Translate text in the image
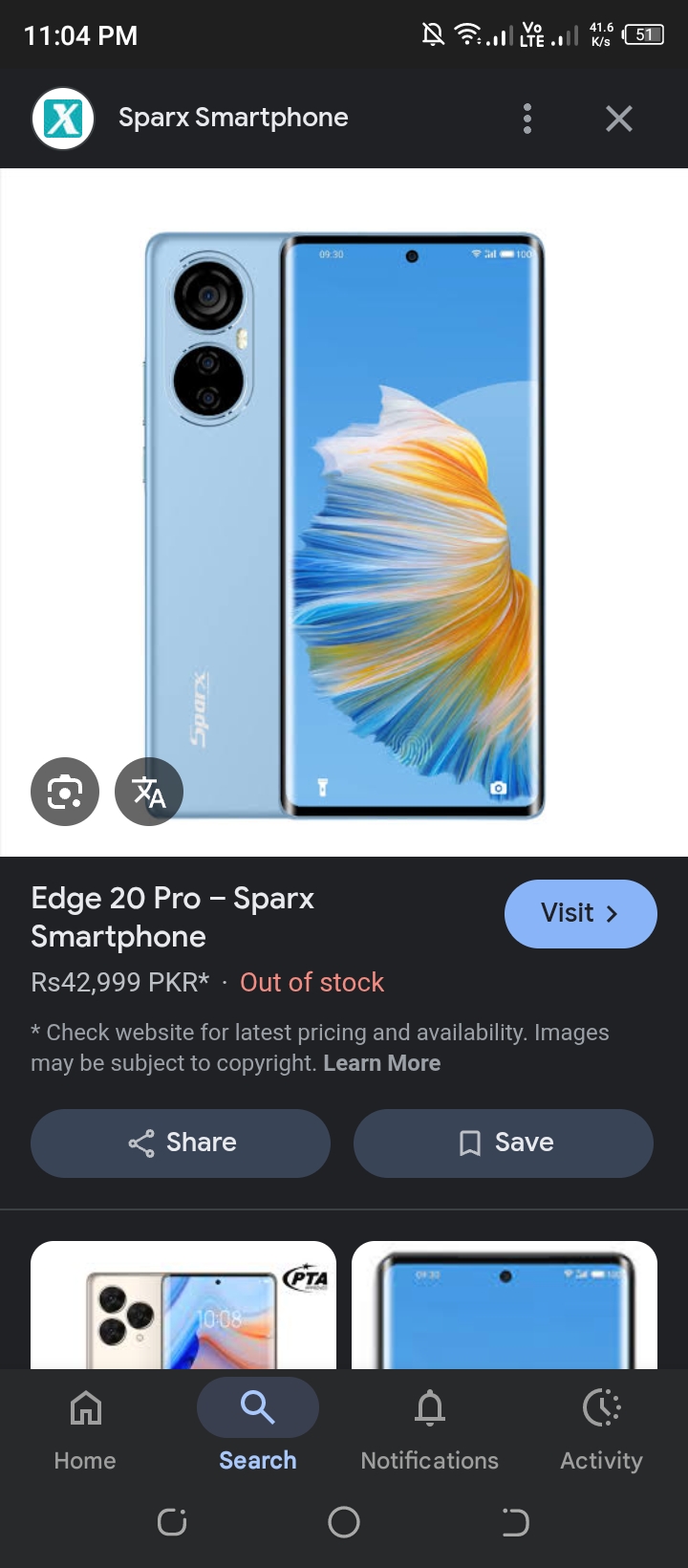 (x=149, y=792)
